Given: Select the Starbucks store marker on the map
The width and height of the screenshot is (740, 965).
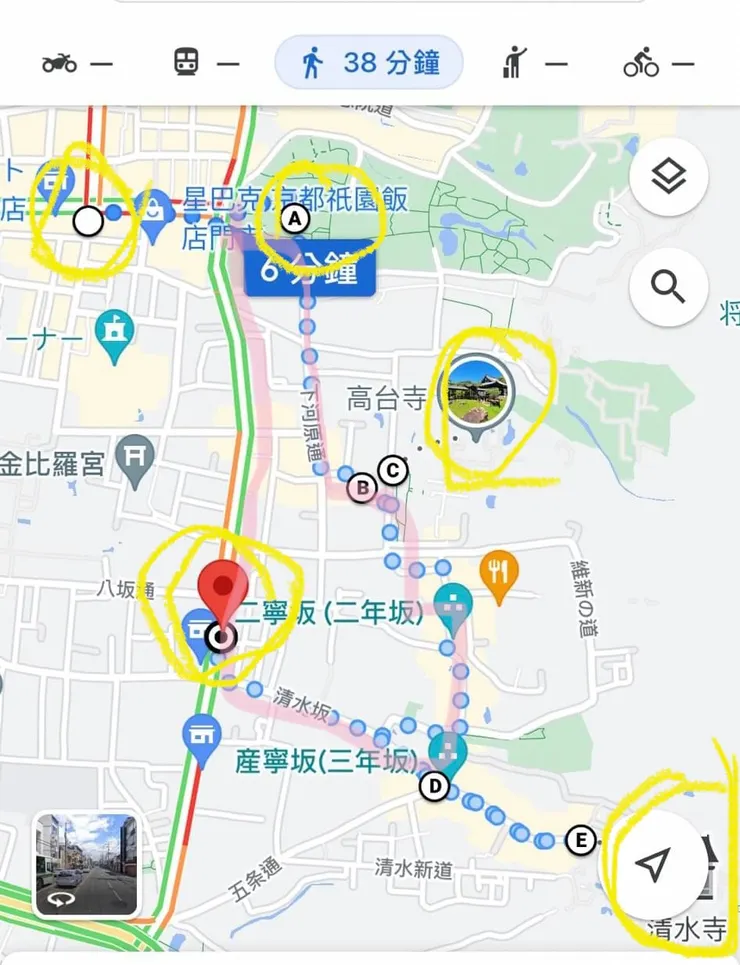Looking at the screenshot, I should click(152, 208).
